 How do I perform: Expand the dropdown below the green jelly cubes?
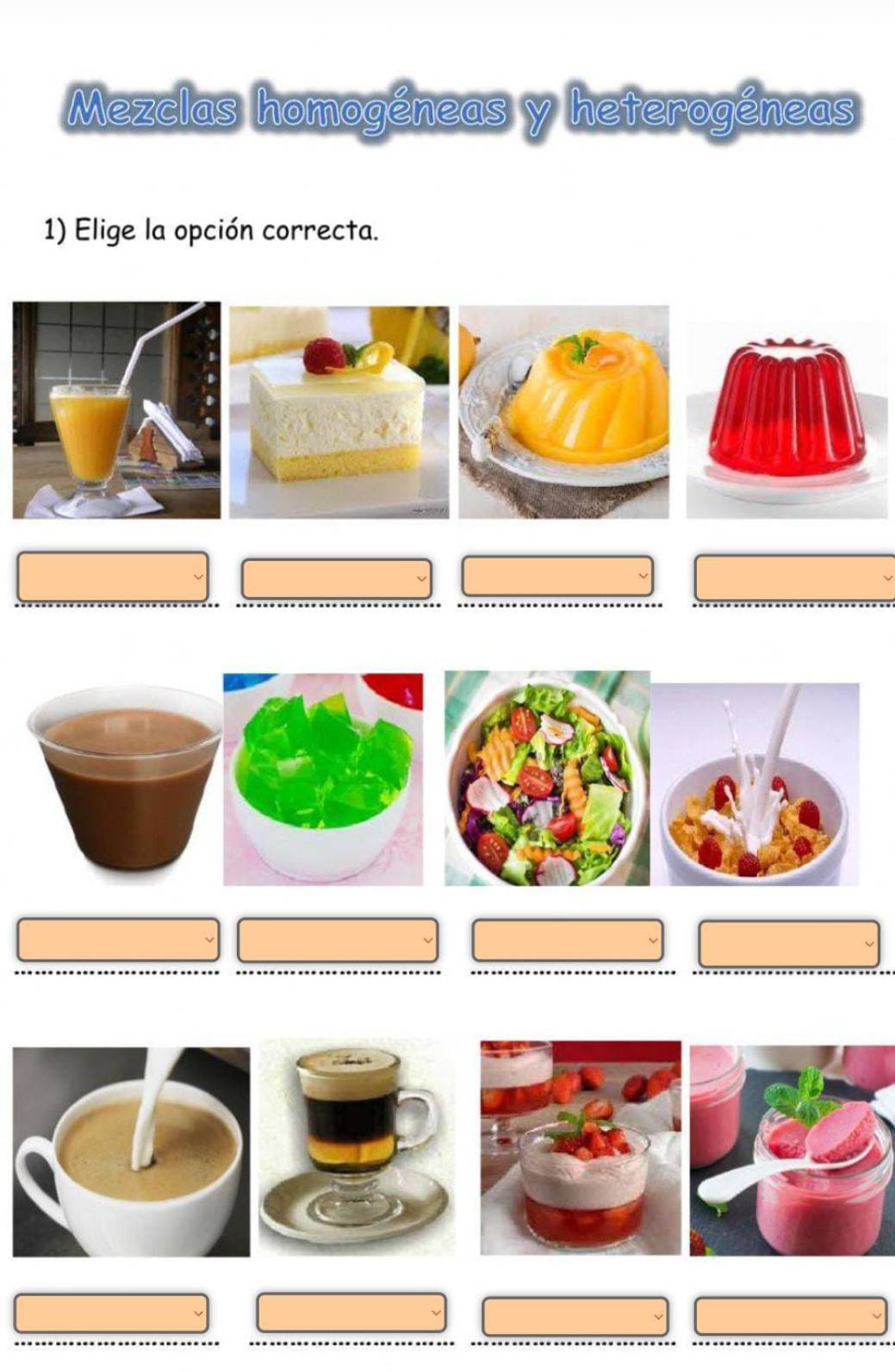click(x=338, y=940)
